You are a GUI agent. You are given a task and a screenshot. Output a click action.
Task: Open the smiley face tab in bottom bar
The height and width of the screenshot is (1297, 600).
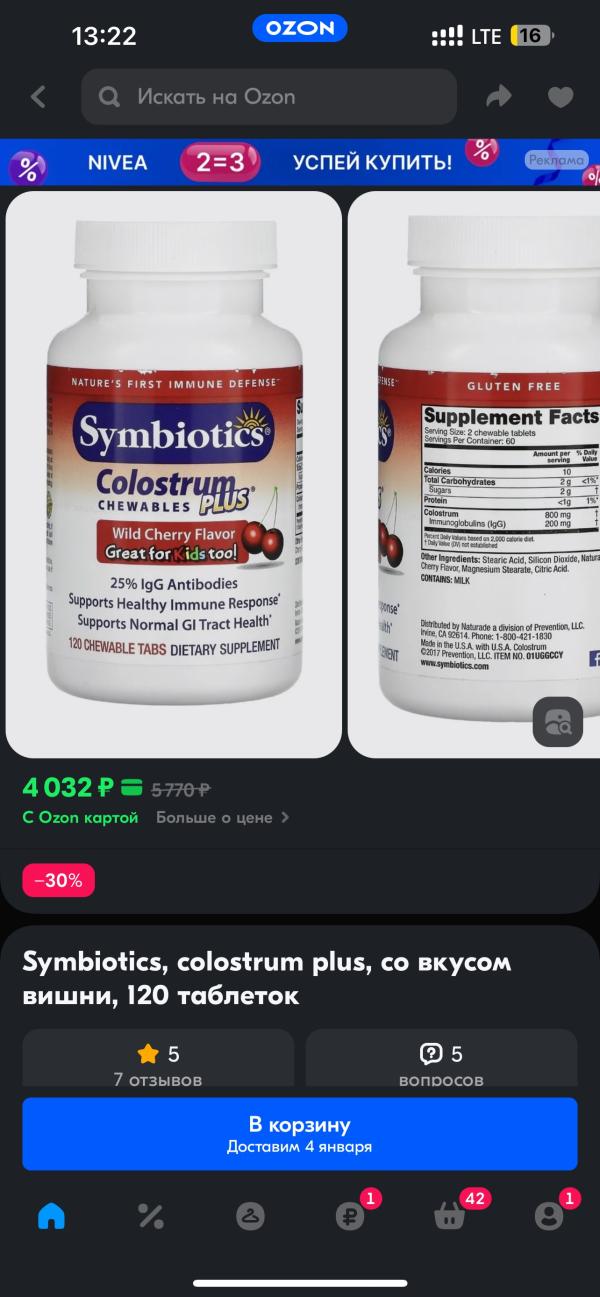(250, 1216)
